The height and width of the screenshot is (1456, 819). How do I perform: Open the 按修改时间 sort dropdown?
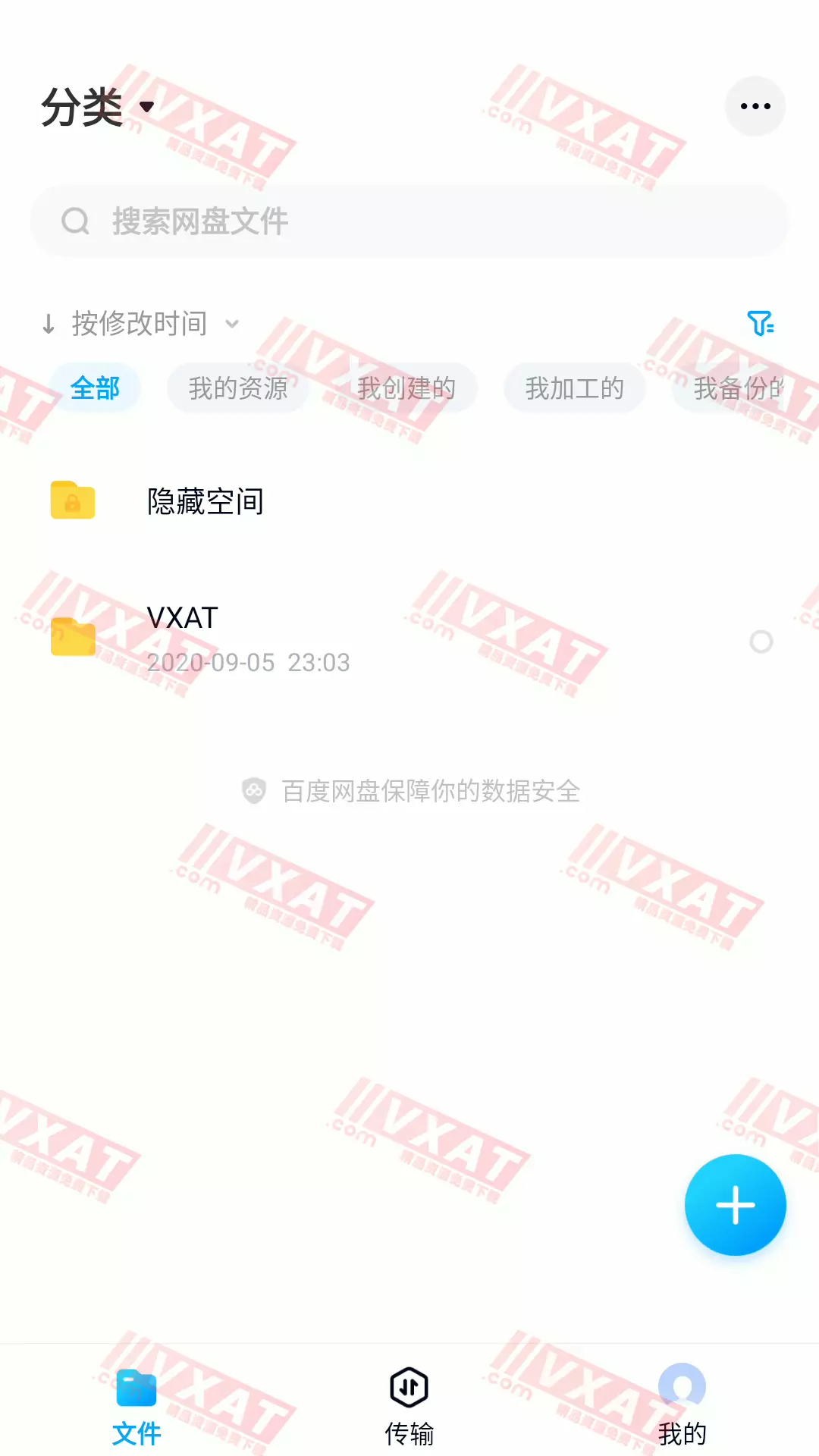pos(140,323)
